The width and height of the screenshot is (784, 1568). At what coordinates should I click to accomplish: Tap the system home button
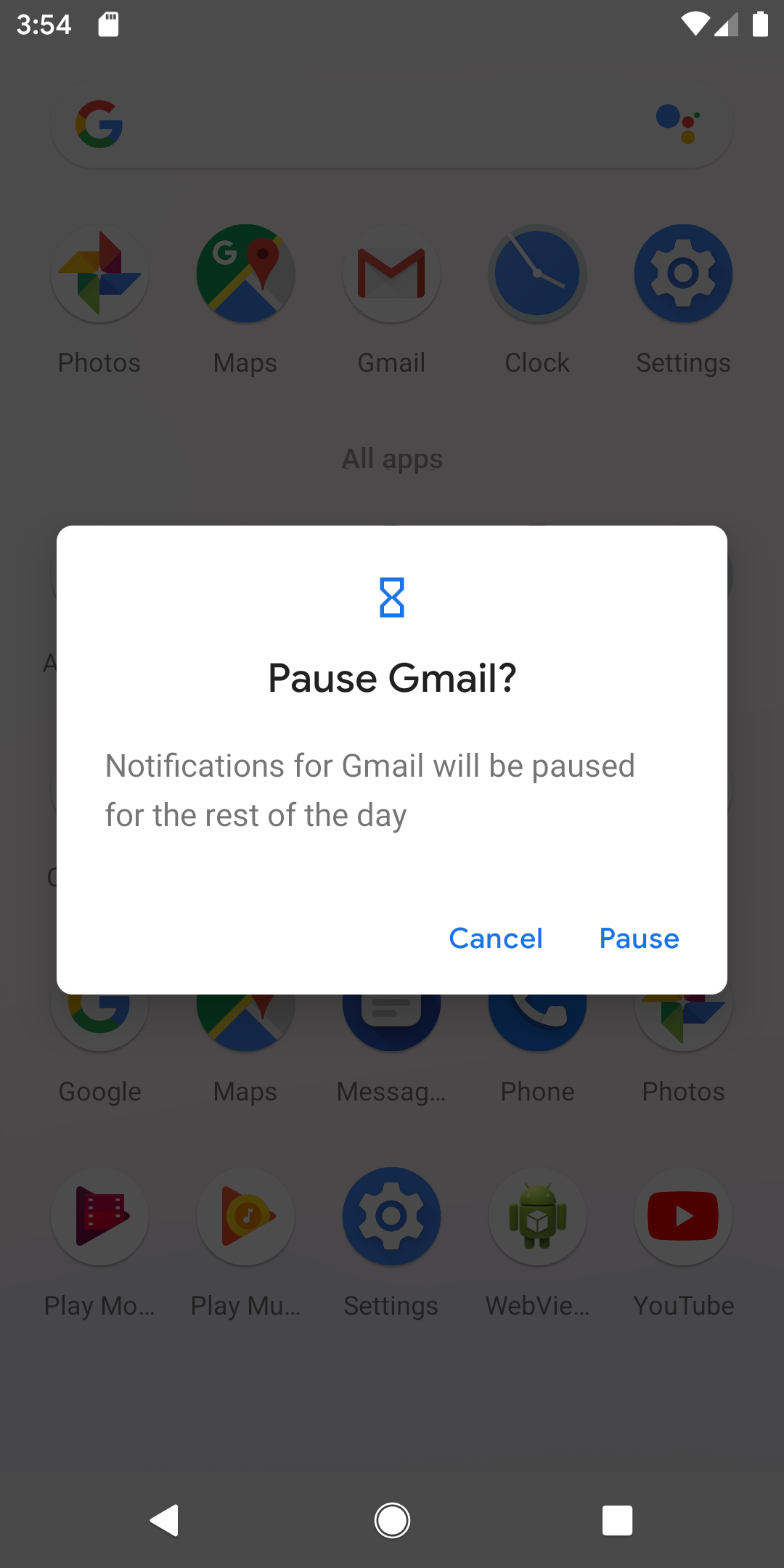point(392,1520)
